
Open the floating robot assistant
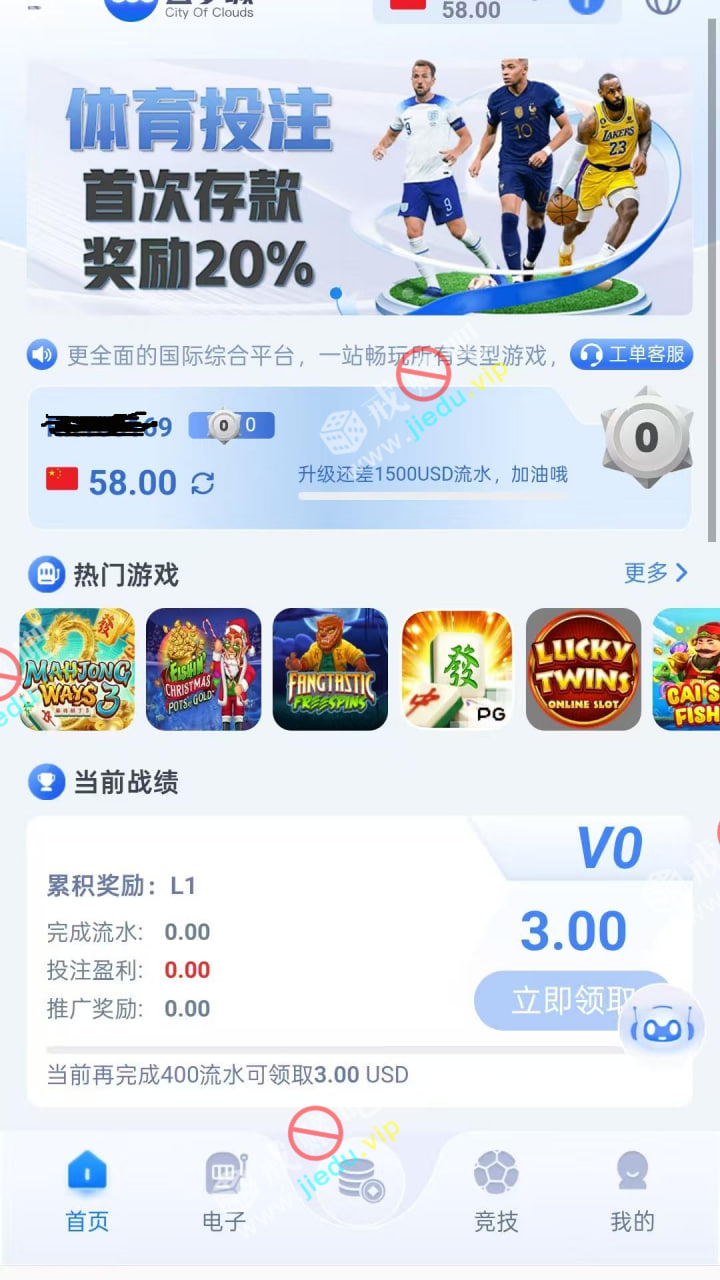click(661, 1029)
